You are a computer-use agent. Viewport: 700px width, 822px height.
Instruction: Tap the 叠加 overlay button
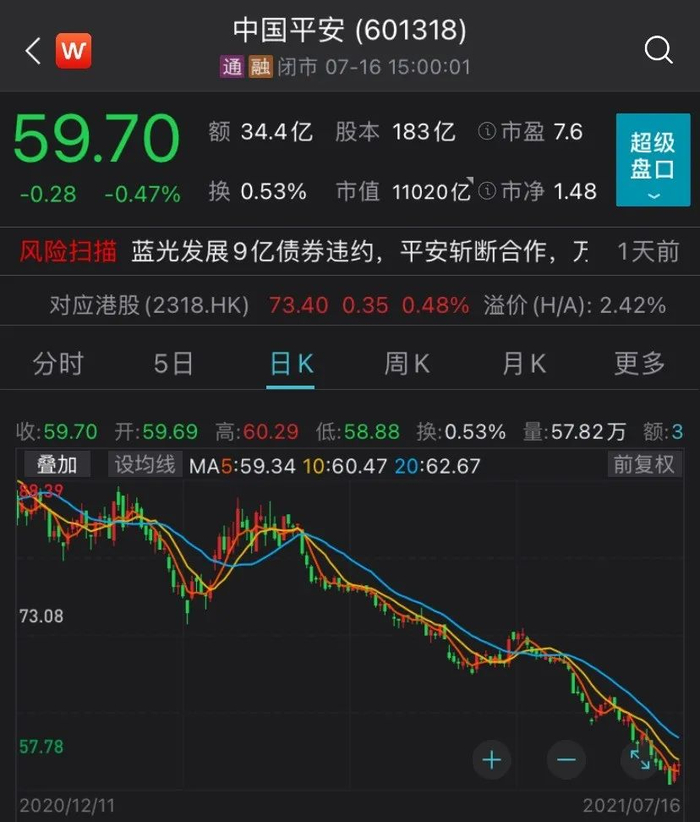click(57, 464)
